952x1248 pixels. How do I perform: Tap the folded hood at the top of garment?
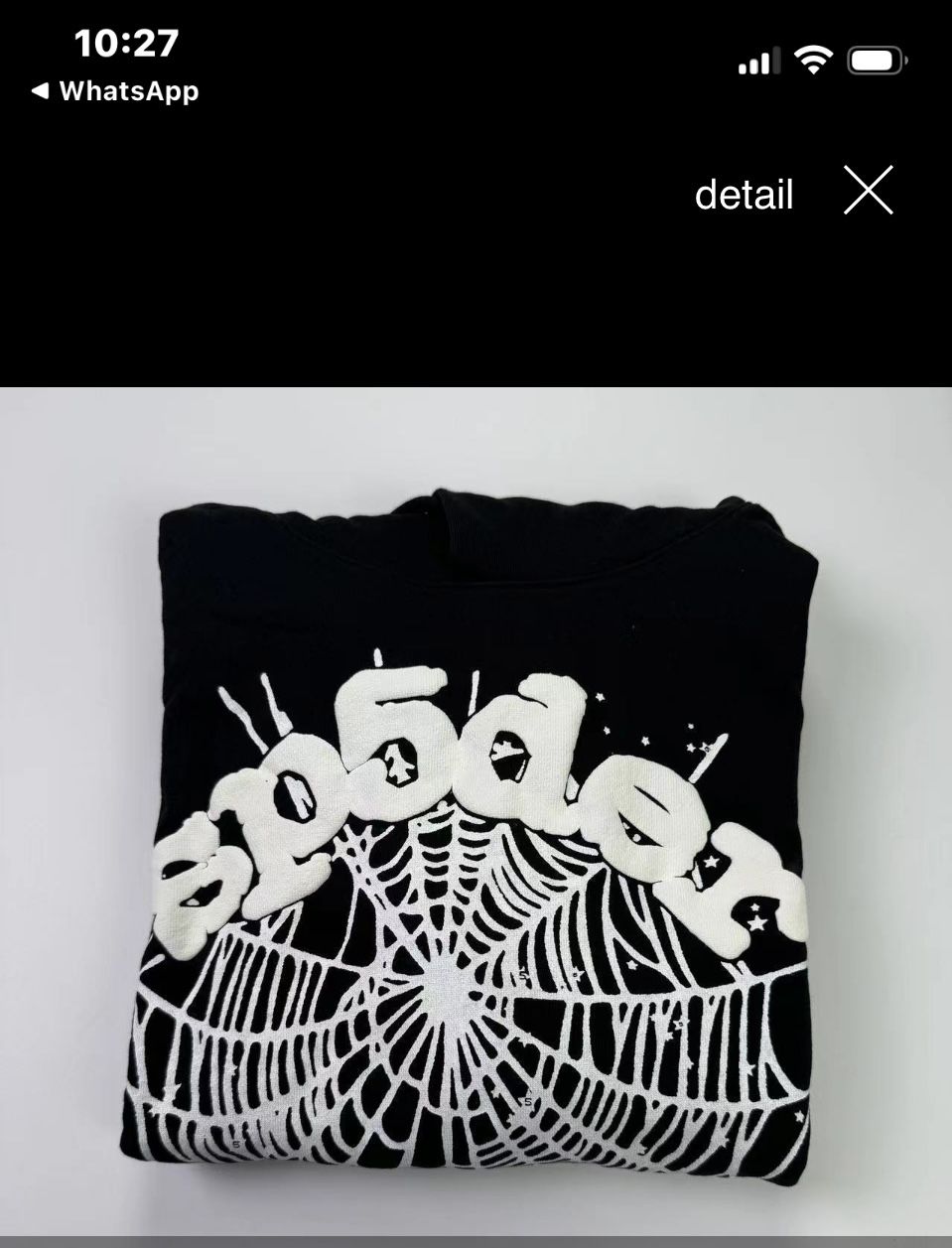click(x=476, y=536)
